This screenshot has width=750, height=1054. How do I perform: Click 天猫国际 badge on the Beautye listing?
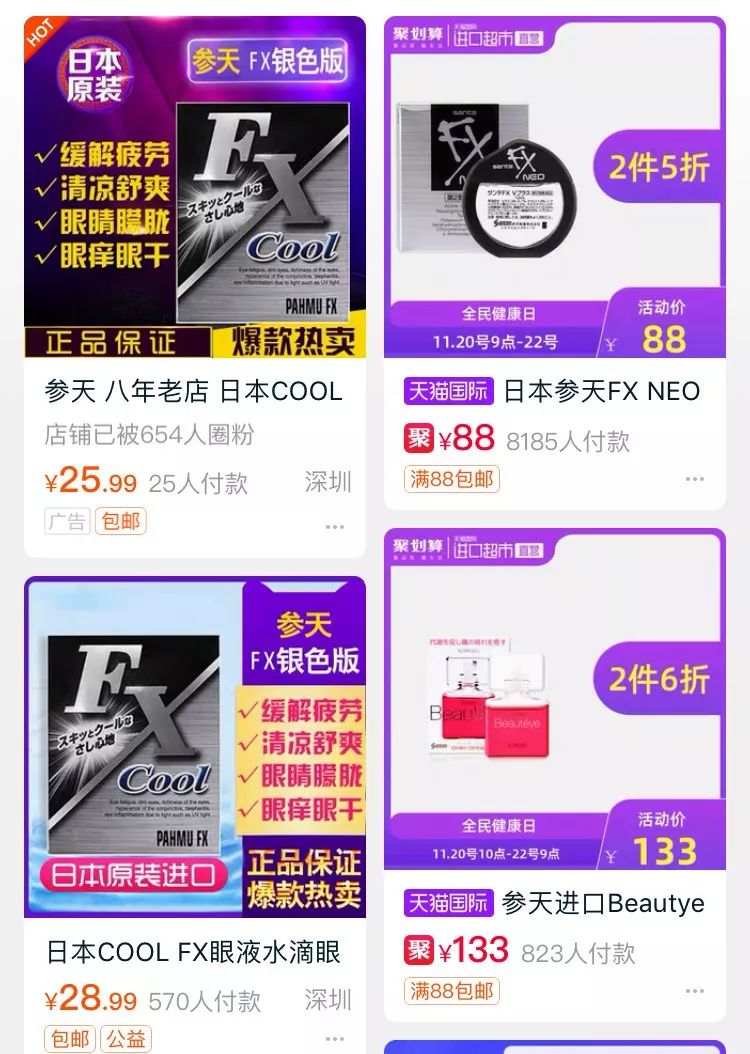pos(447,902)
